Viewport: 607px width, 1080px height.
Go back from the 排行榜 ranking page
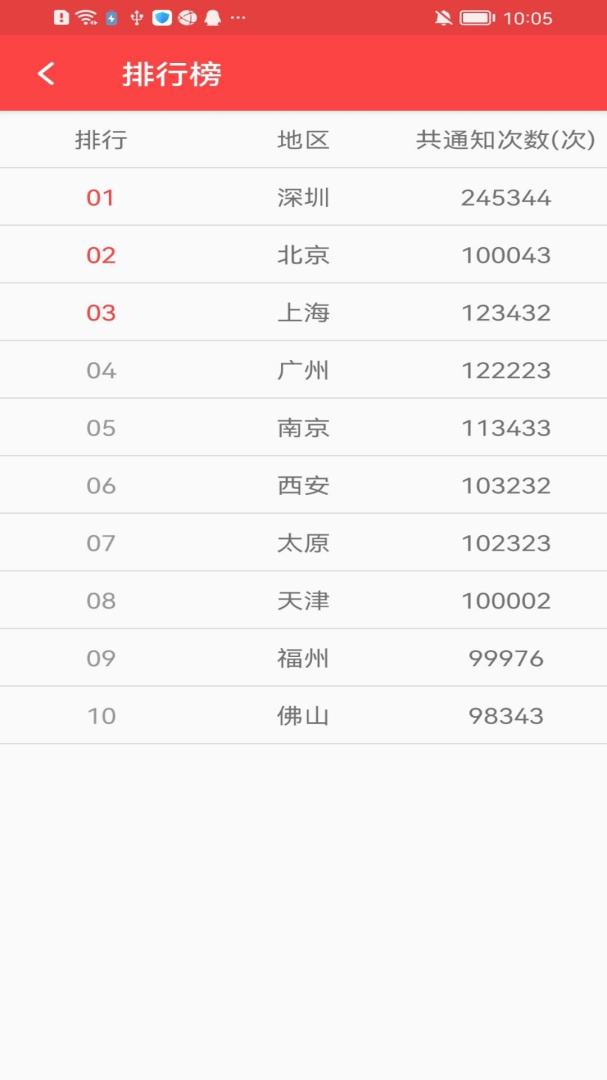point(46,74)
